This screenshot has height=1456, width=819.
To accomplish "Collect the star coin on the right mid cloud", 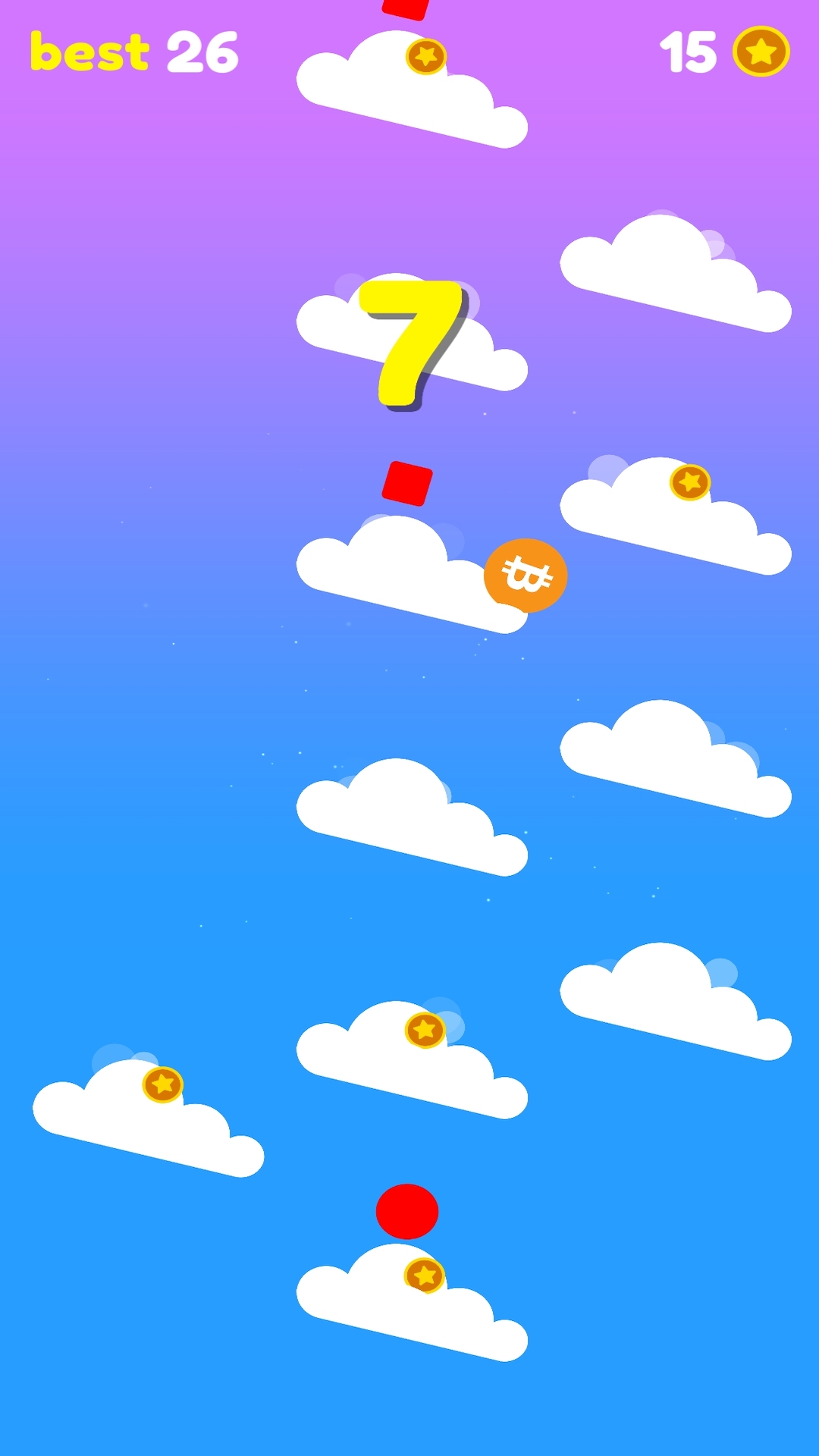I will tap(689, 482).
